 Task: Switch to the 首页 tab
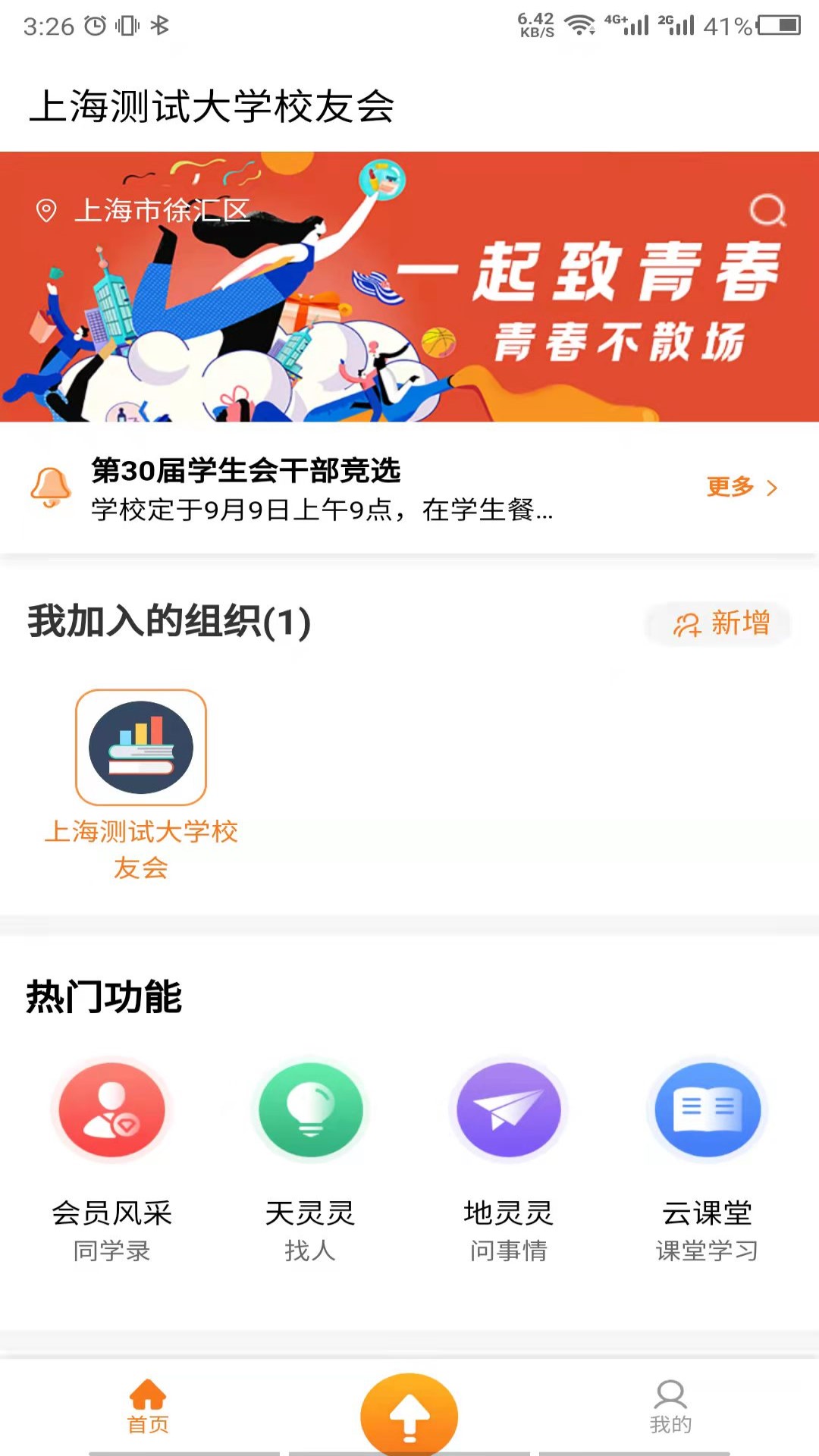(x=148, y=1406)
